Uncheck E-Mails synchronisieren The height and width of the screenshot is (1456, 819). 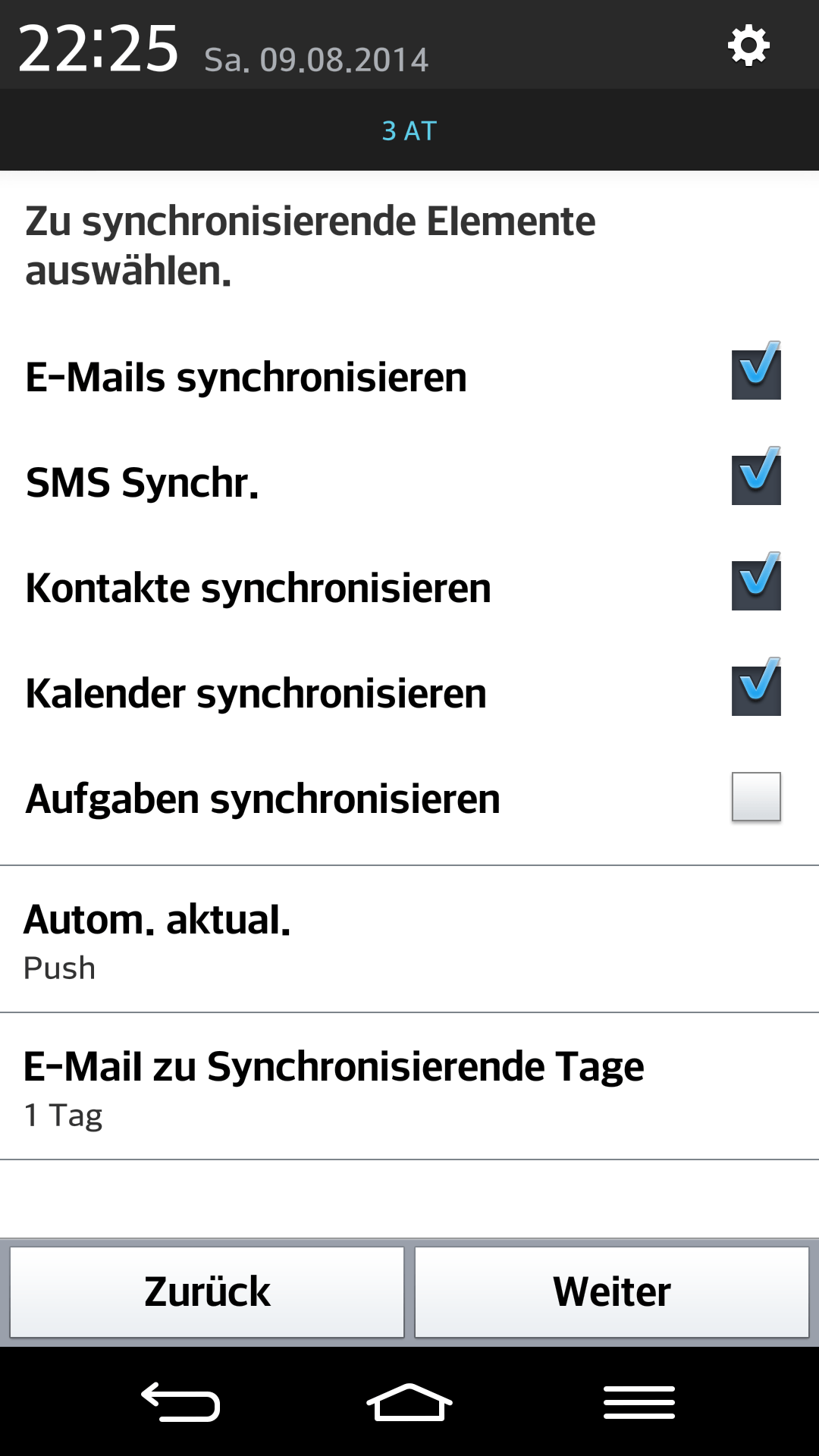[755, 375]
